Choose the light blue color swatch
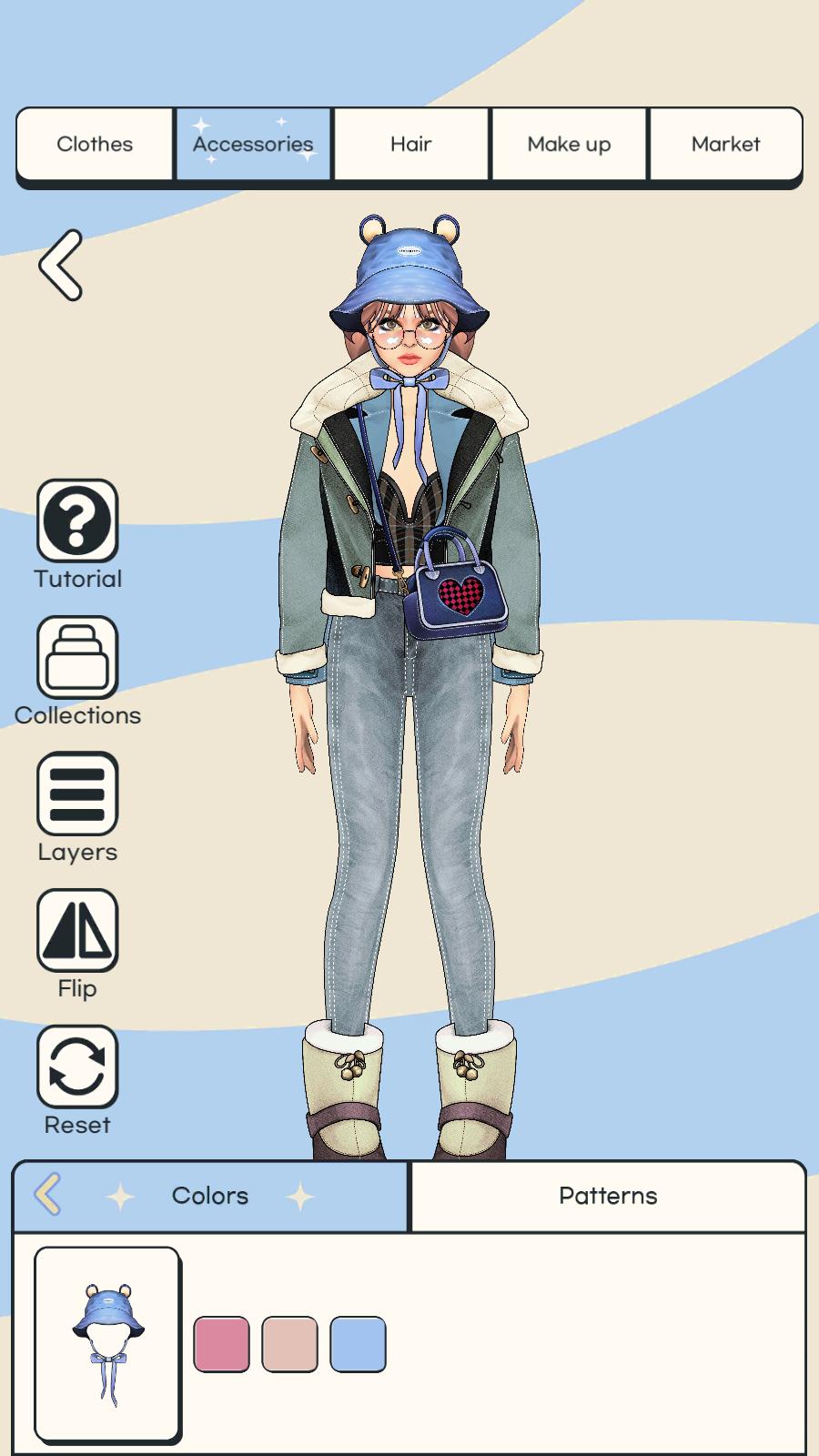 pos(358,1344)
